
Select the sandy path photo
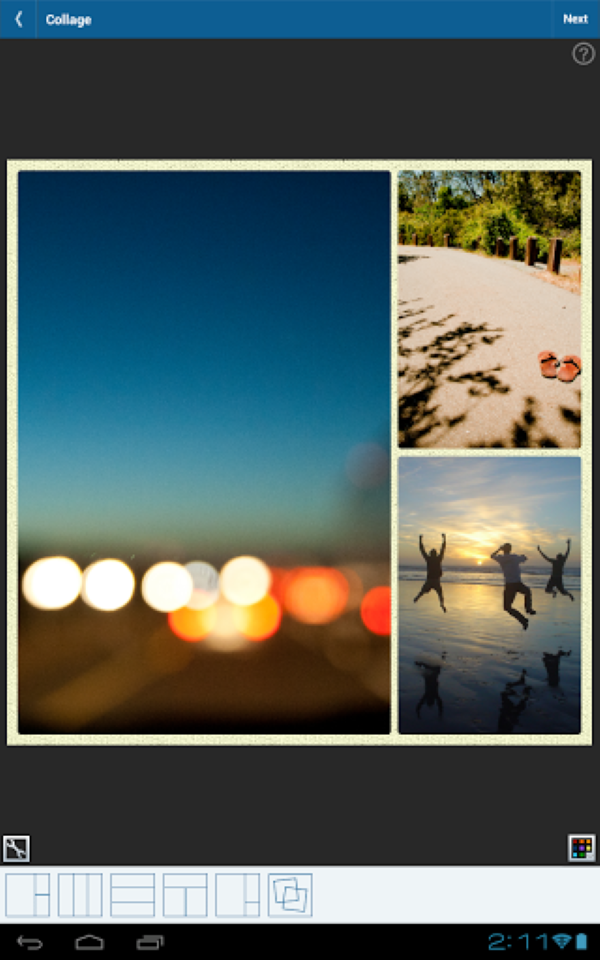(489, 309)
